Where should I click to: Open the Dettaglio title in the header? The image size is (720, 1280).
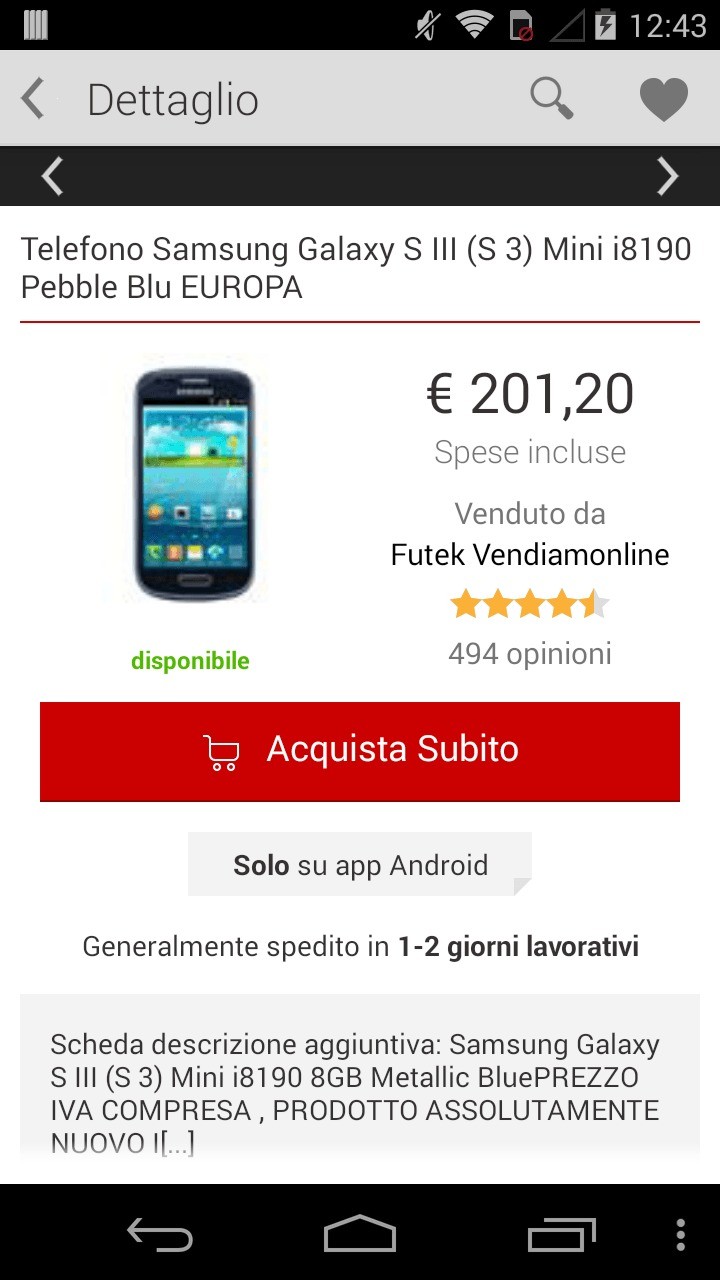[x=174, y=99]
